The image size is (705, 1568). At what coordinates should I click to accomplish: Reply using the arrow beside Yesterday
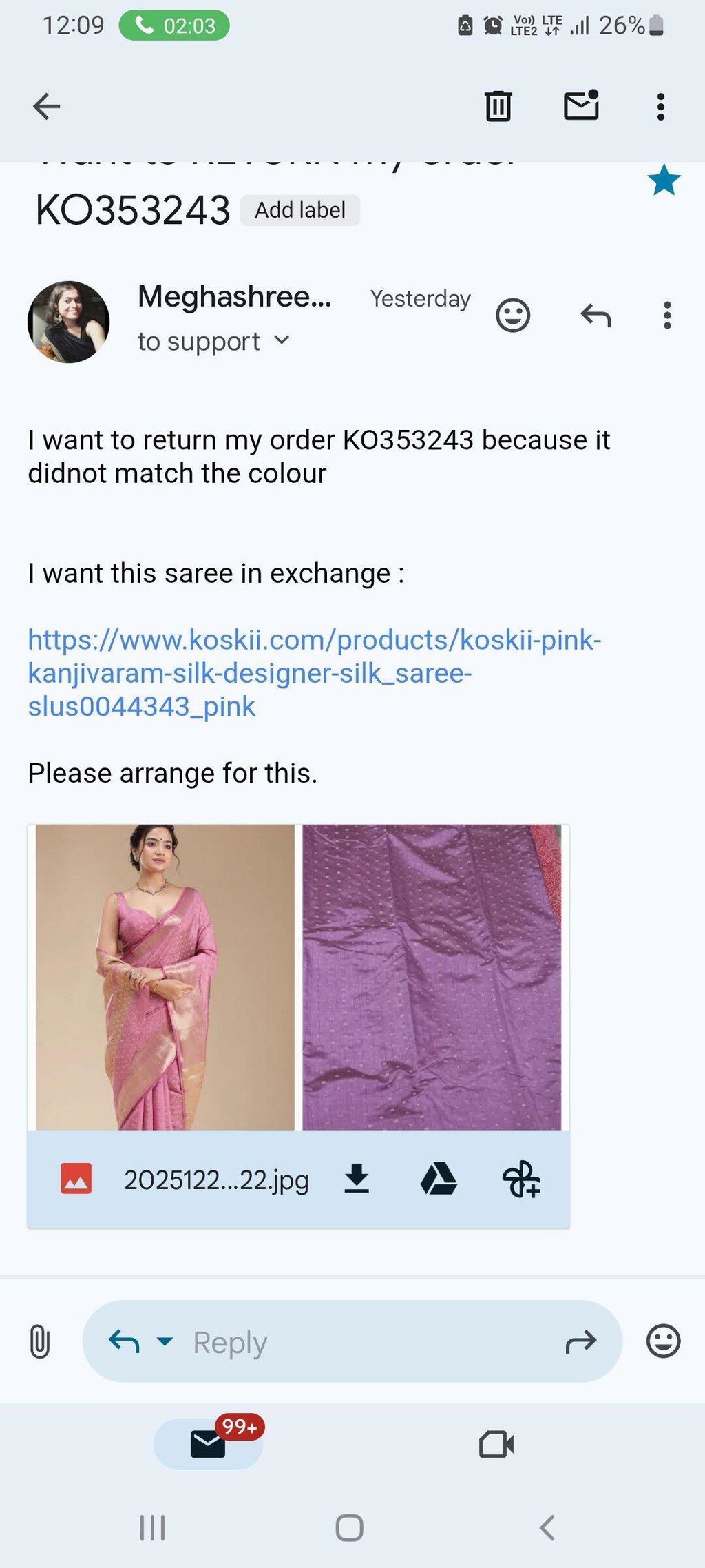tap(596, 316)
